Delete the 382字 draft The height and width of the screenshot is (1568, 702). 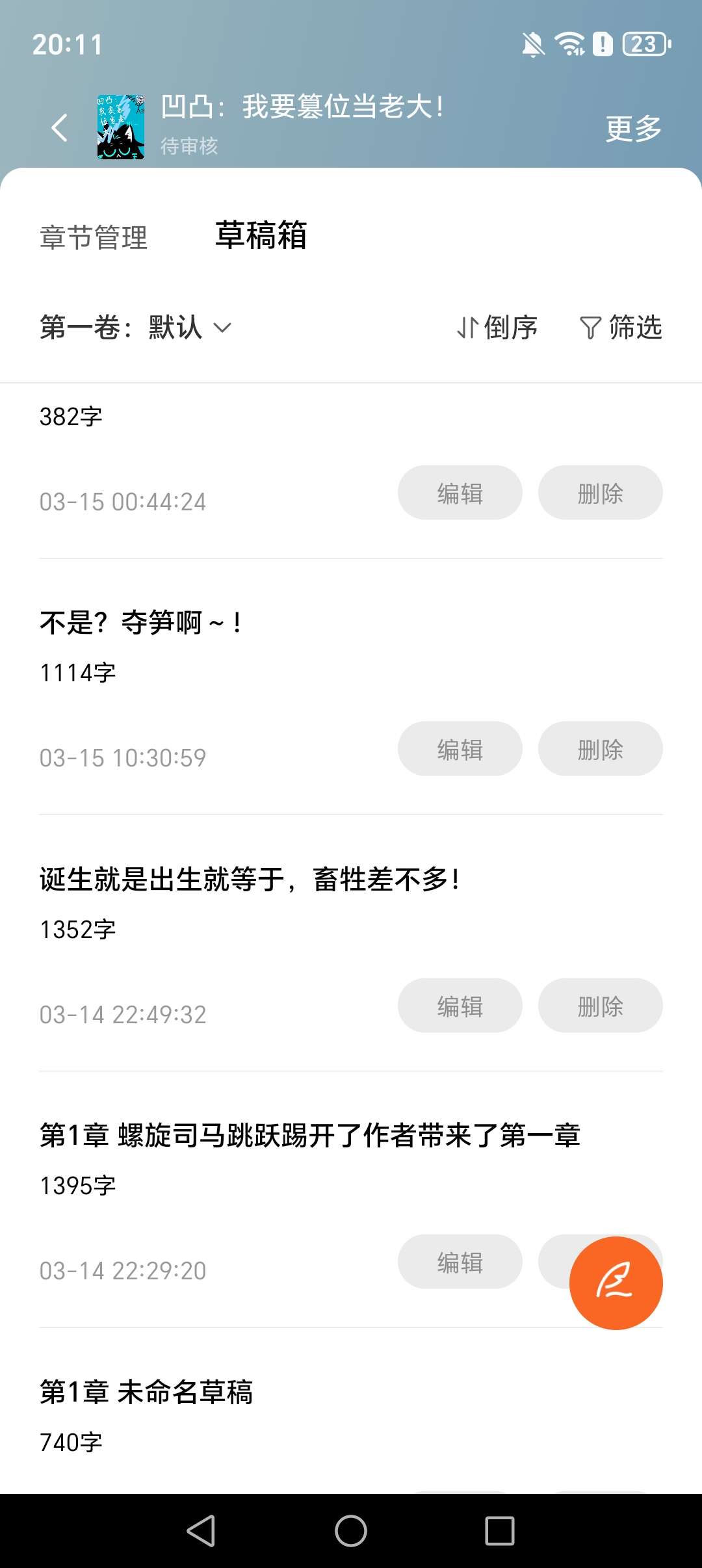pos(600,493)
